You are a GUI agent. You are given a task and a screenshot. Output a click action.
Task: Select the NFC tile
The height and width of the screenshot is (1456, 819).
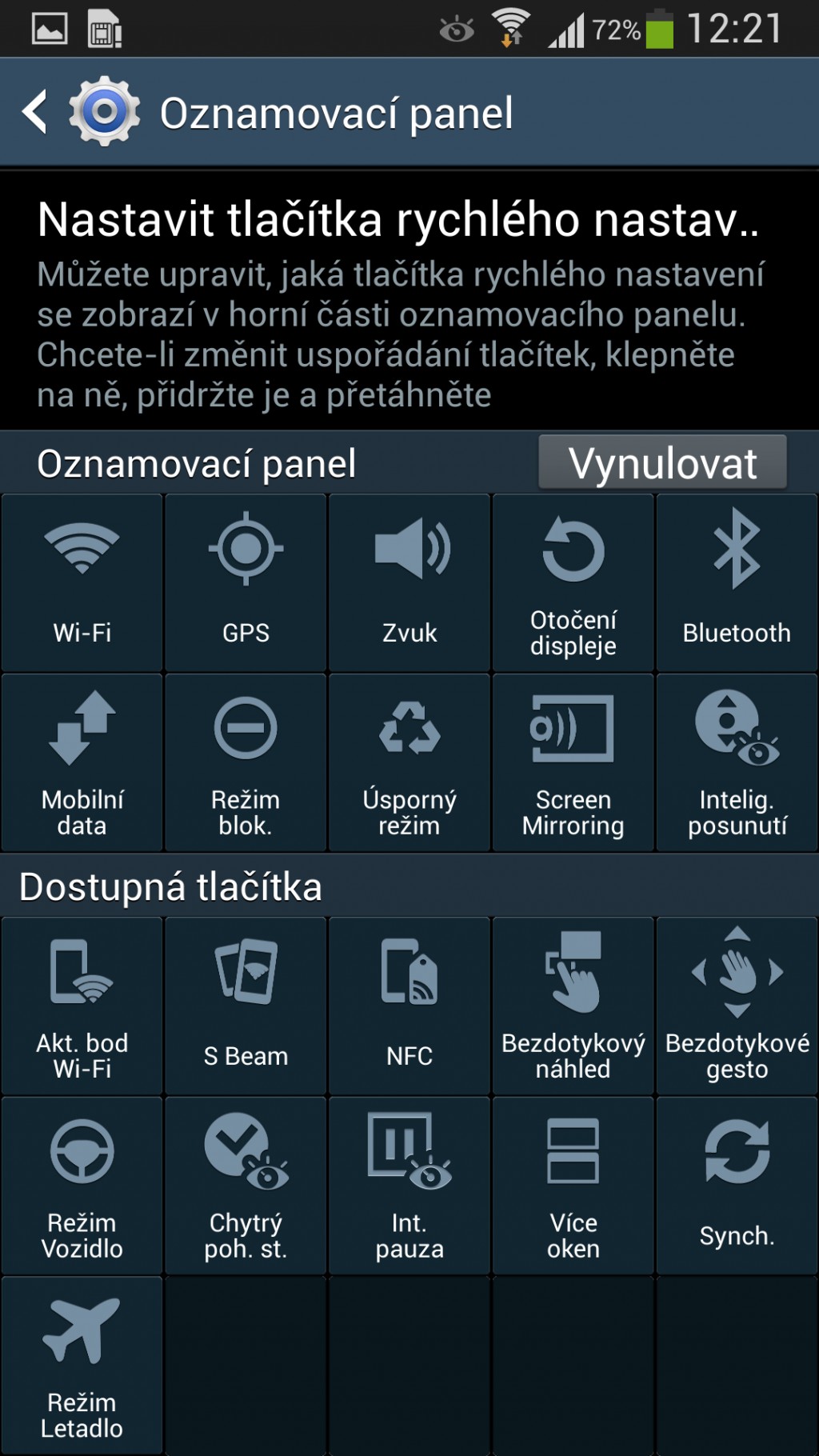(409, 1006)
